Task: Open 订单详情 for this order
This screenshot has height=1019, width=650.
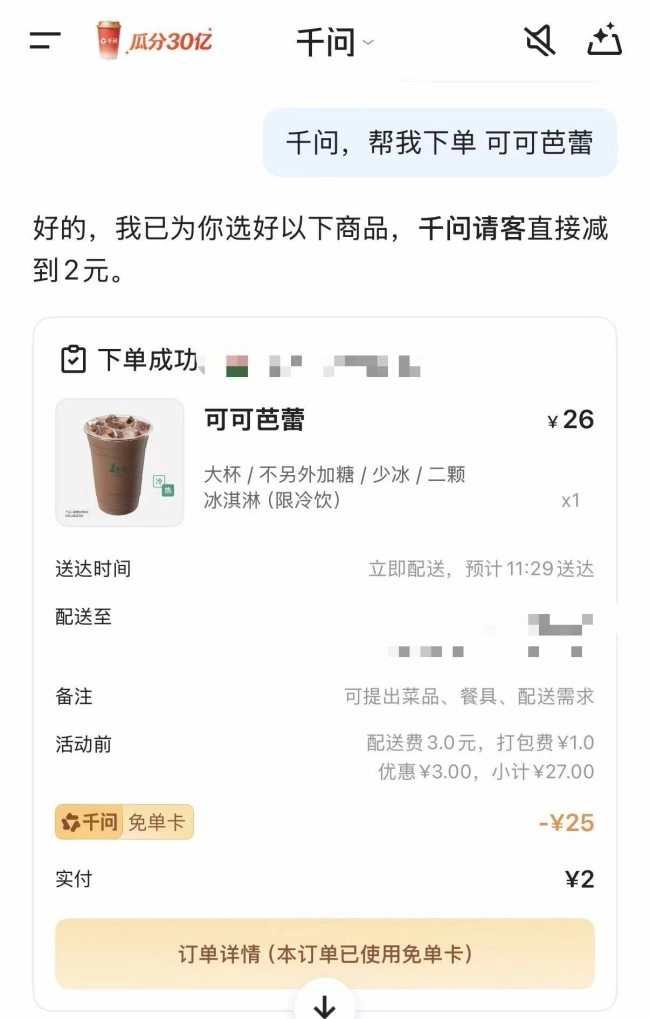Action: (325, 954)
